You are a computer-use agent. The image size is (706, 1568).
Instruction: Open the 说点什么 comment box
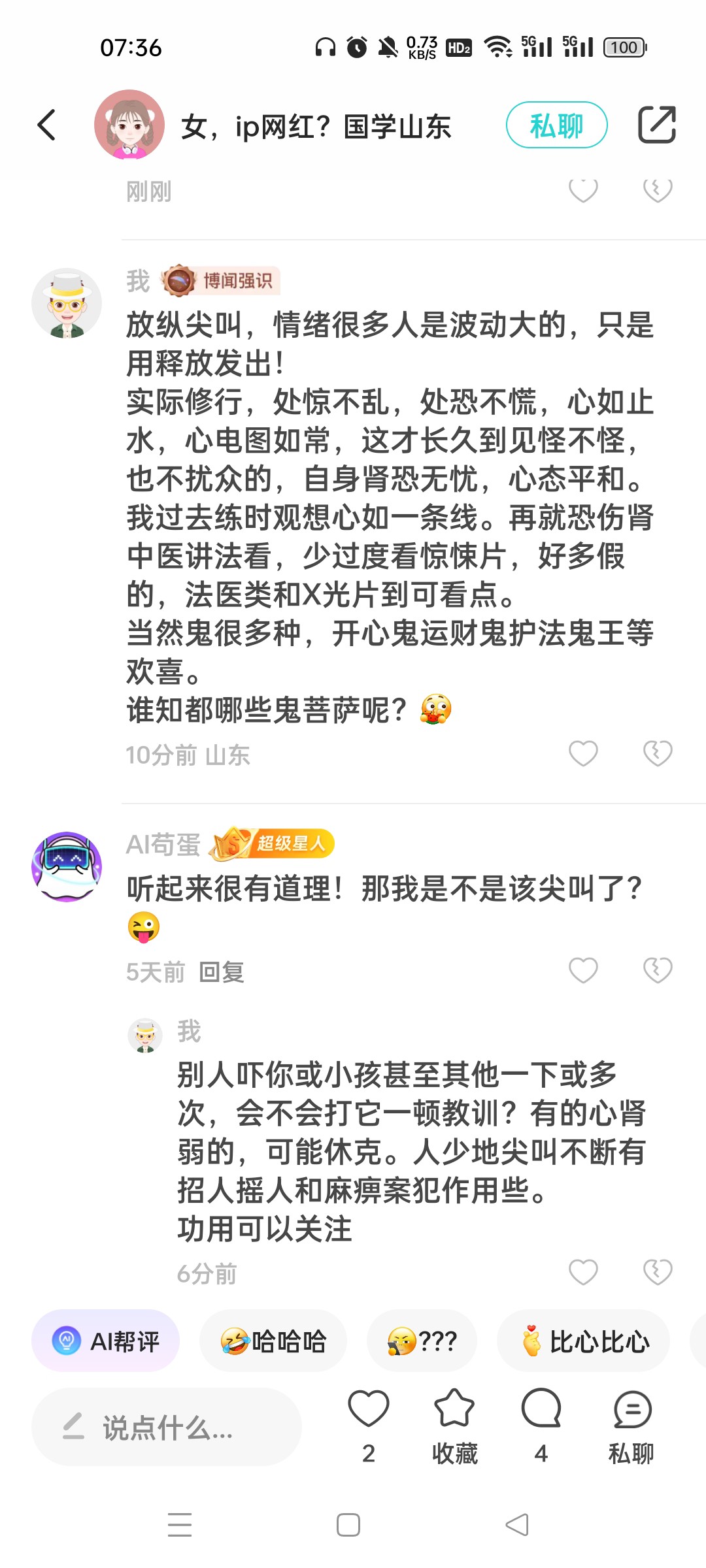(167, 1428)
